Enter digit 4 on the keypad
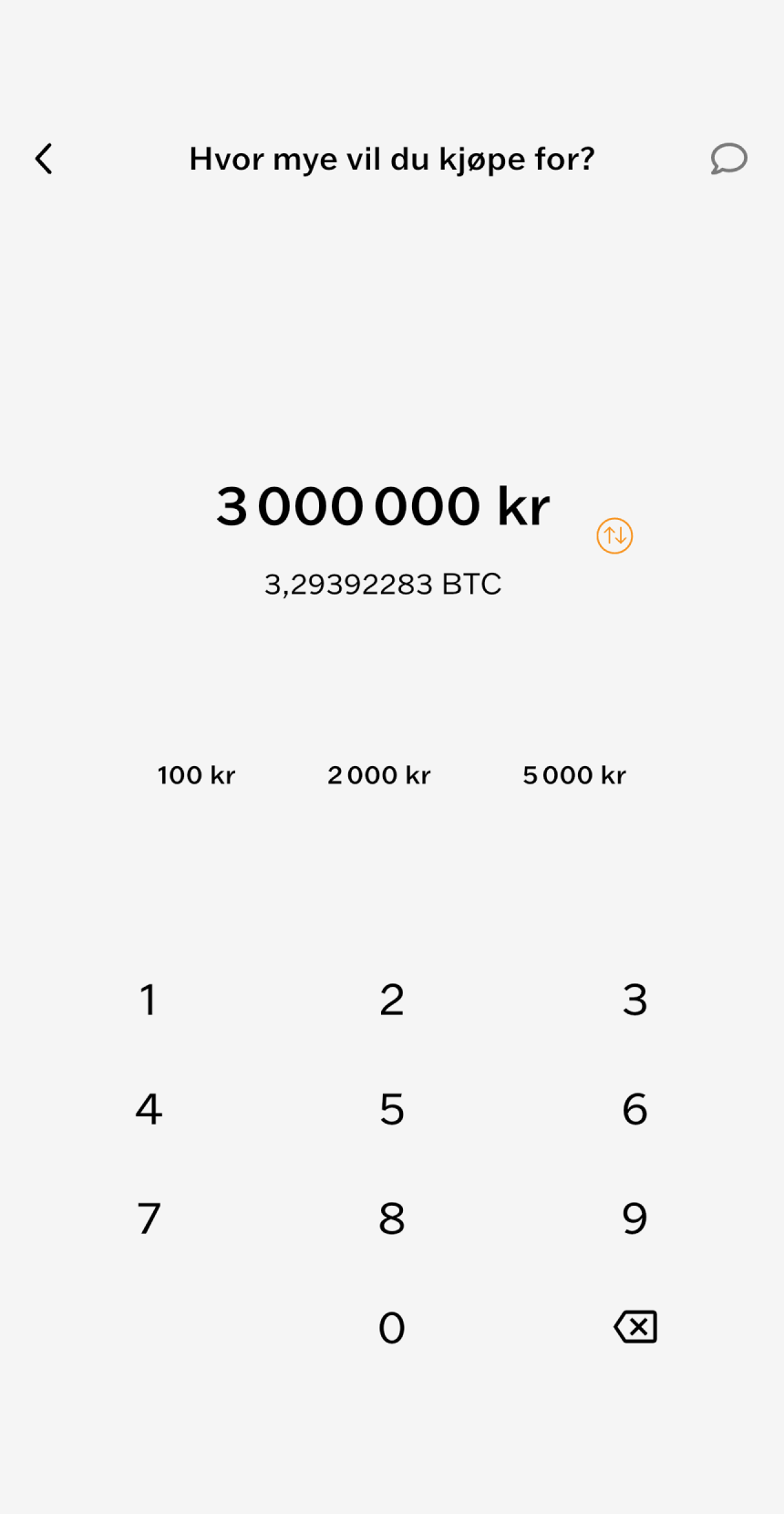 [149, 1109]
